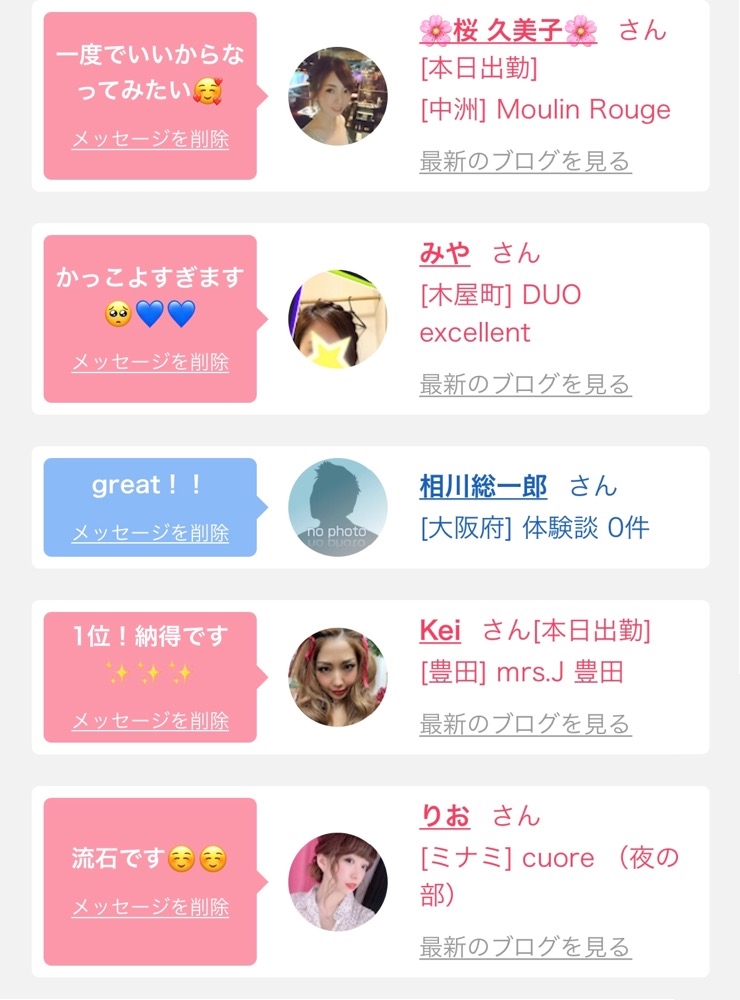Open 相川総一郎's profile link

[483, 487]
